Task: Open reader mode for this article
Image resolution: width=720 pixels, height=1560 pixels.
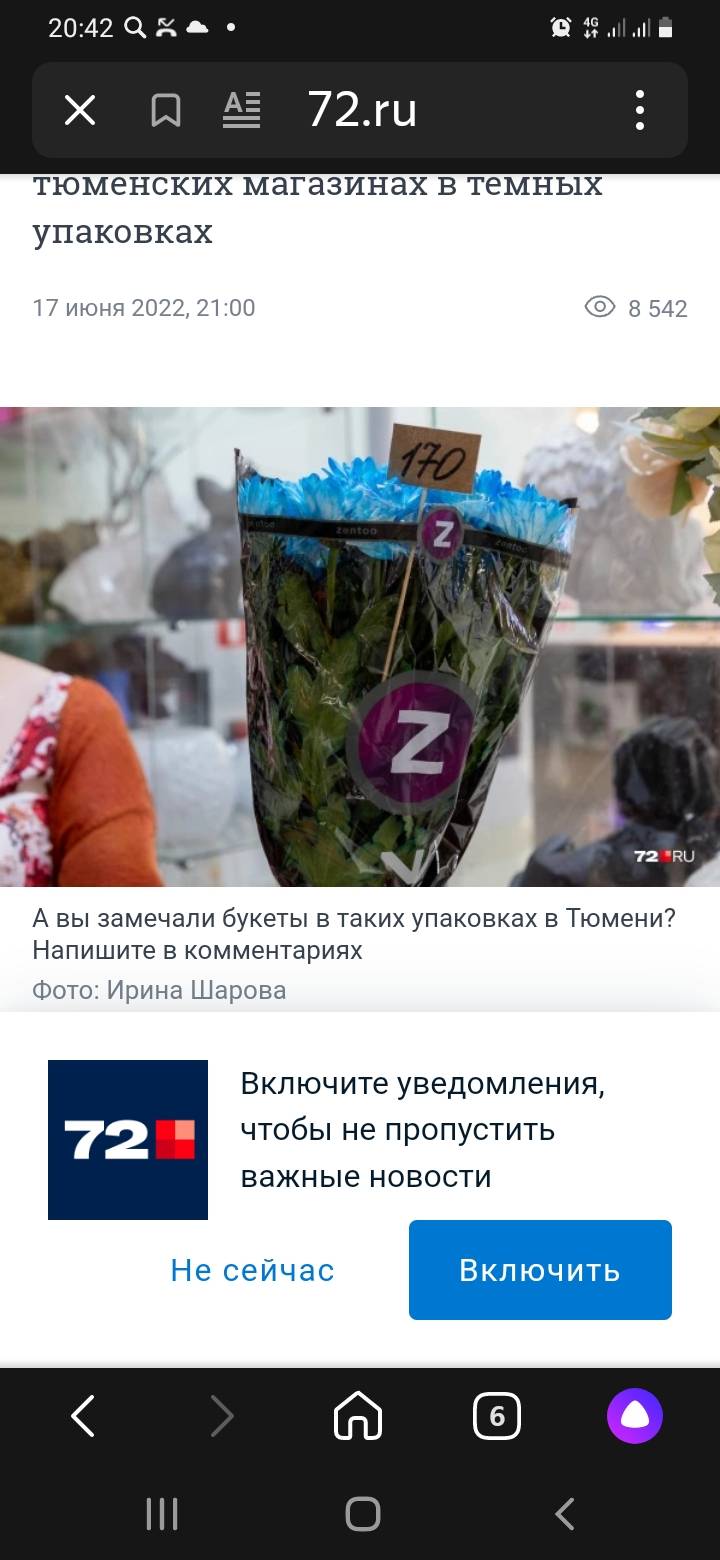Action: 241,110
